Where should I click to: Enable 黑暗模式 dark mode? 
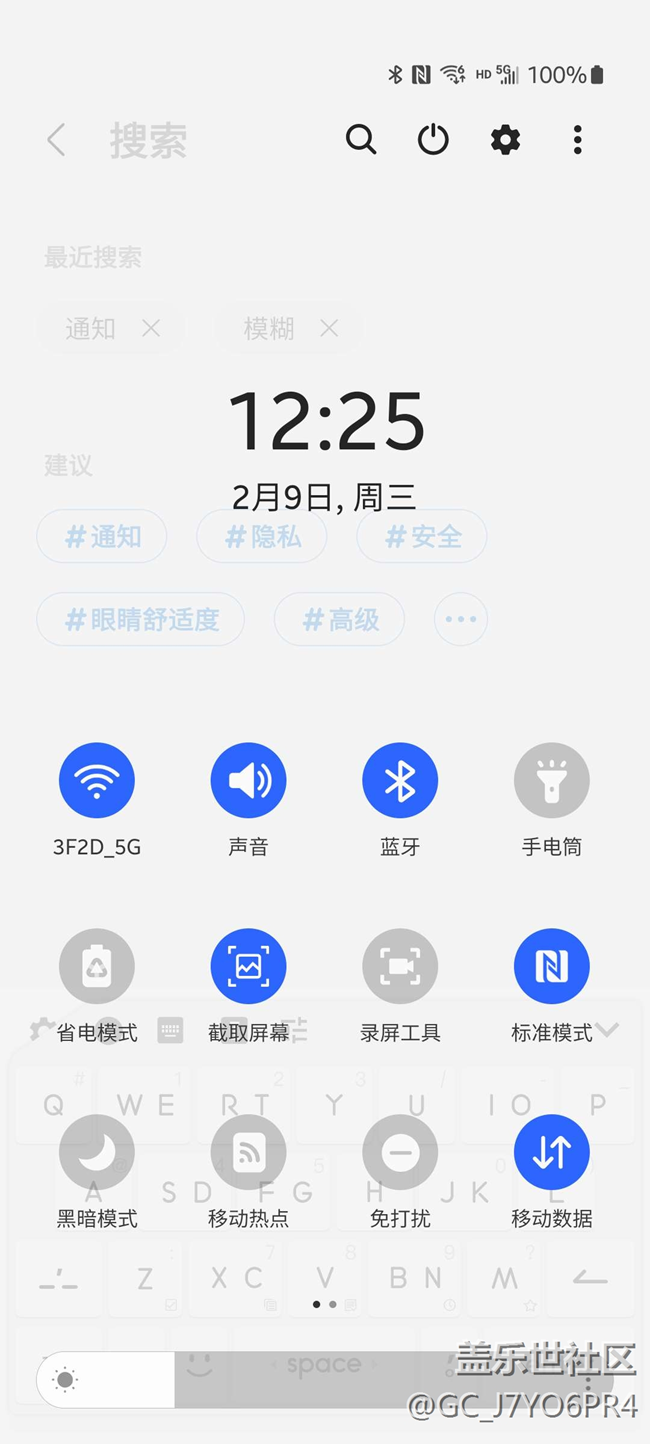click(97, 1152)
